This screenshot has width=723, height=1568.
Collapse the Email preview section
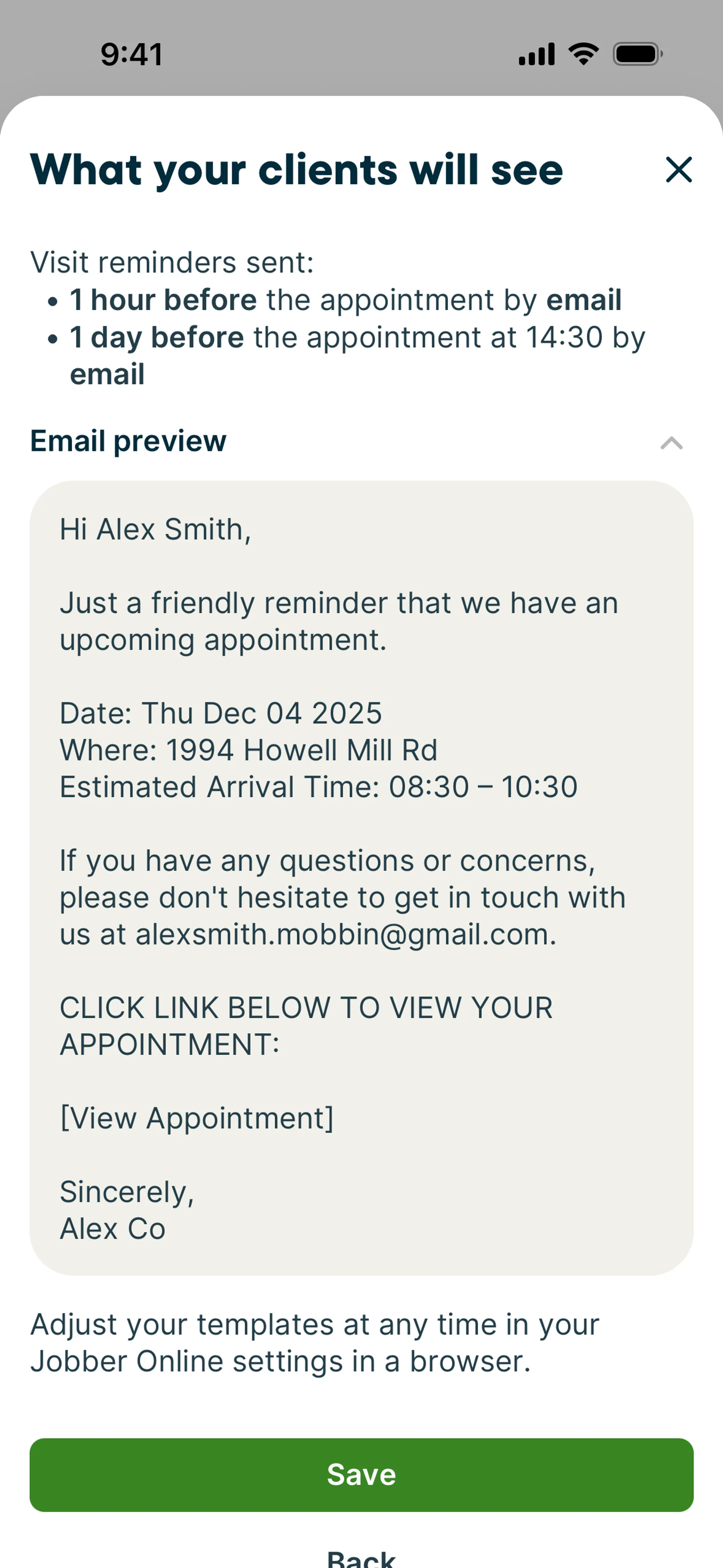point(671,443)
